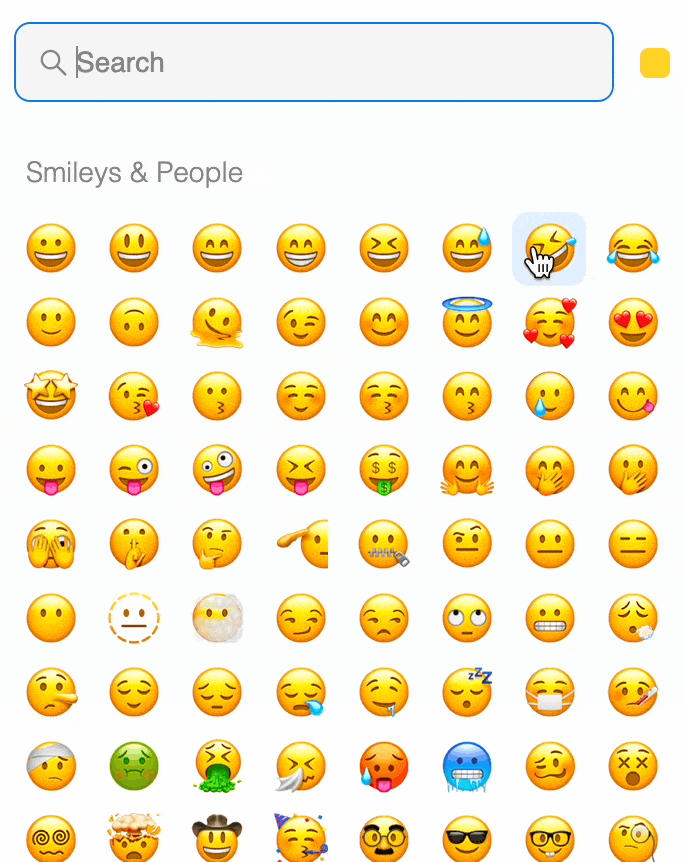Viewport: 684px width, 862px height.
Task: Insert the zipper-mouth face emoji
Action: coord(384,544)
